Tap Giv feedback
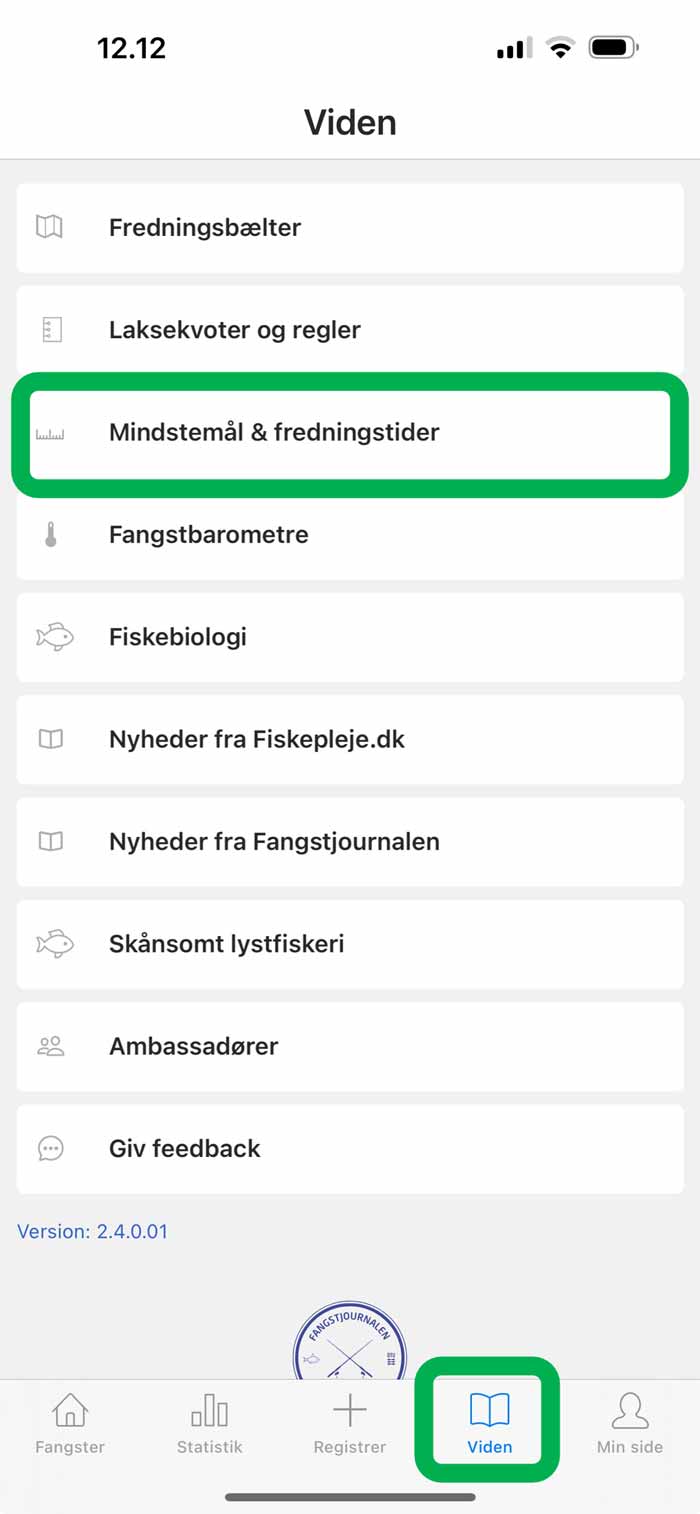Viewport: 700px width, 1514px height. pyautogui.click(x=350, y=1149)
